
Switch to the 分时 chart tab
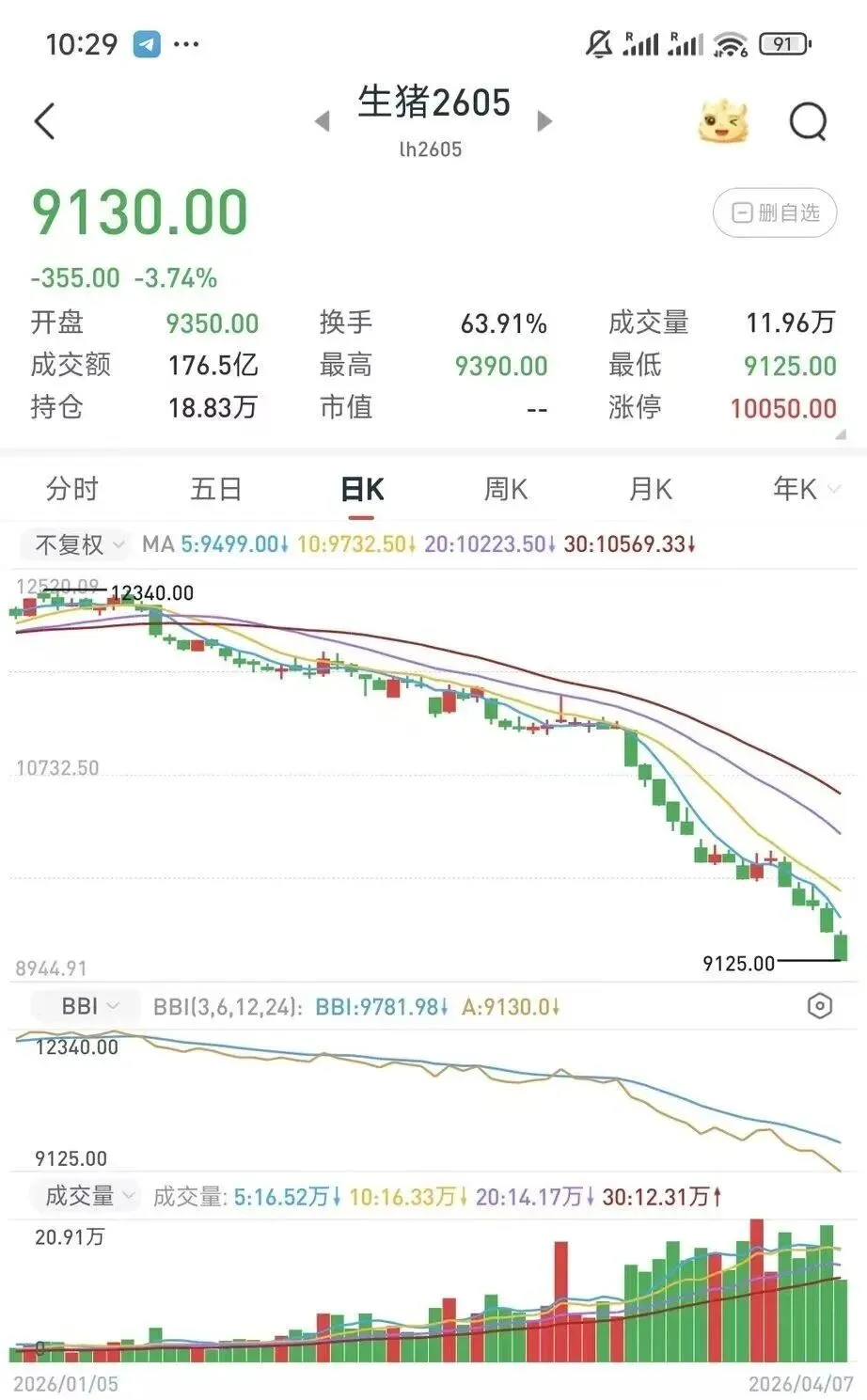[72, 489]
